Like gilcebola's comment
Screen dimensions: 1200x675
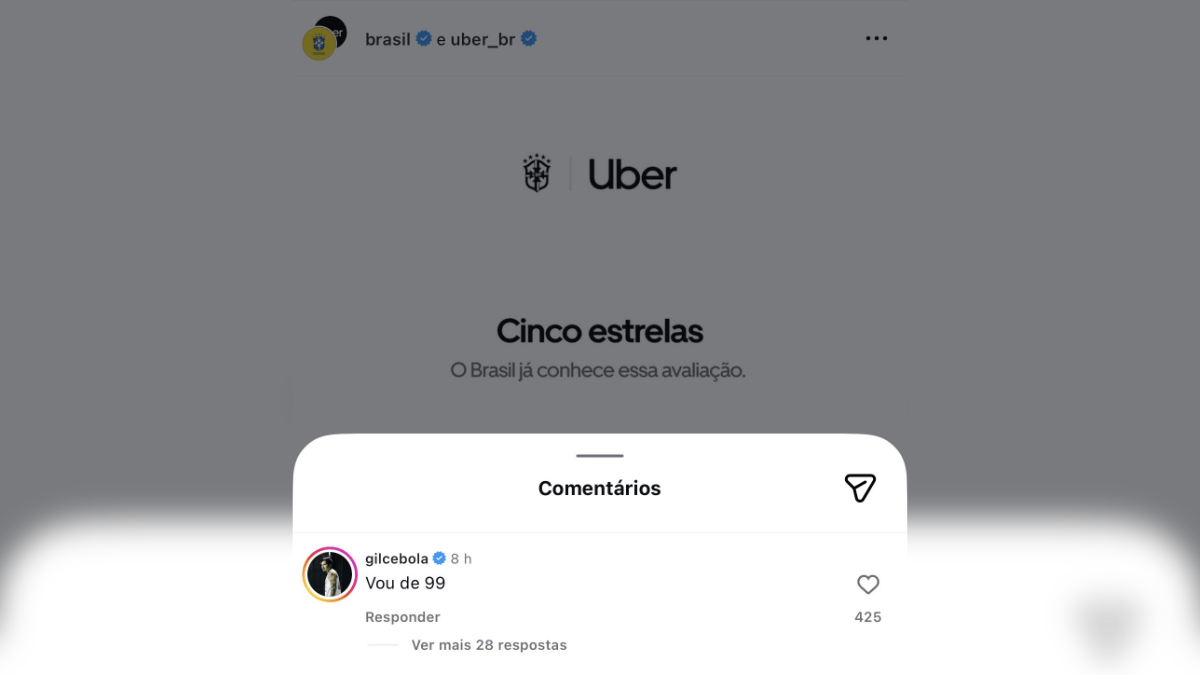(868, 585)
